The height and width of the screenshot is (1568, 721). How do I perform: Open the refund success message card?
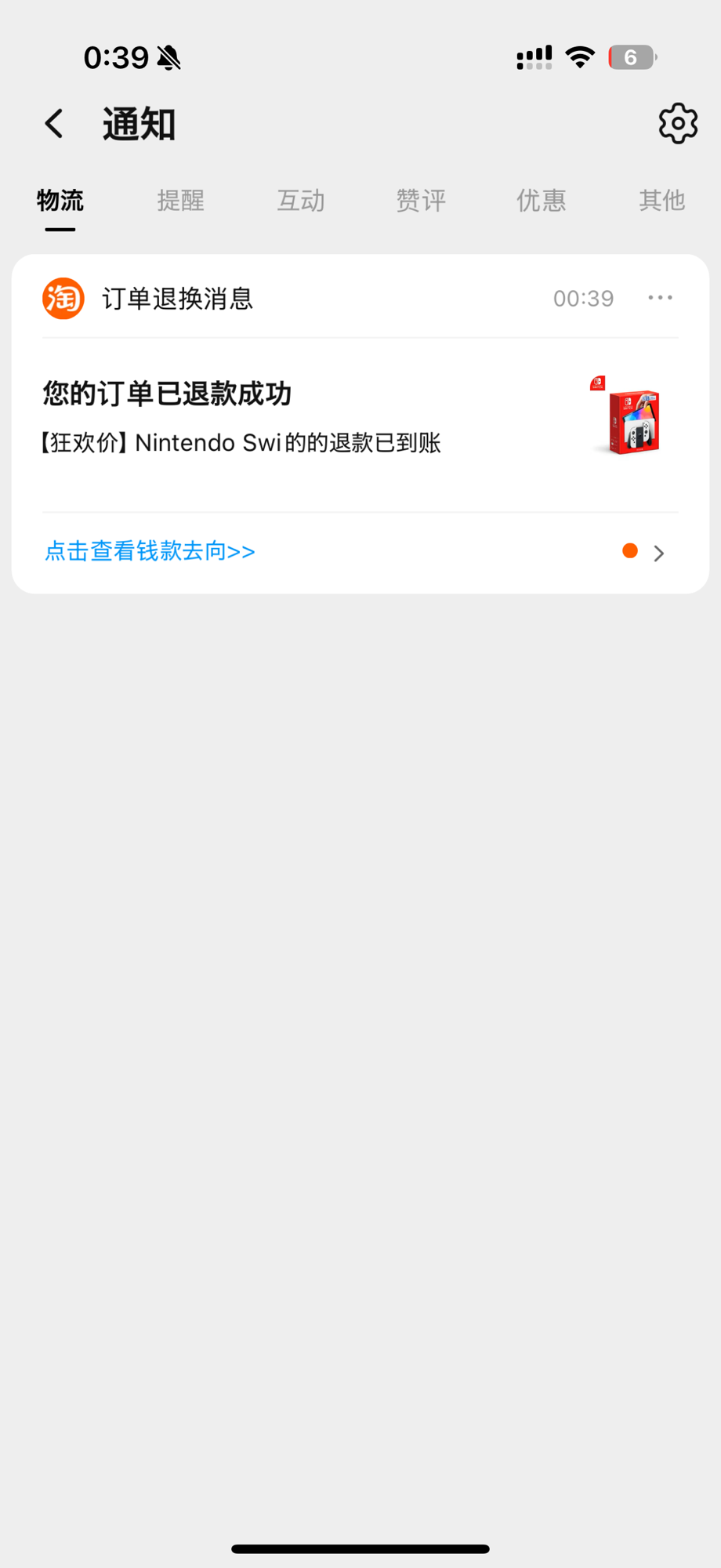coord(360,424)
